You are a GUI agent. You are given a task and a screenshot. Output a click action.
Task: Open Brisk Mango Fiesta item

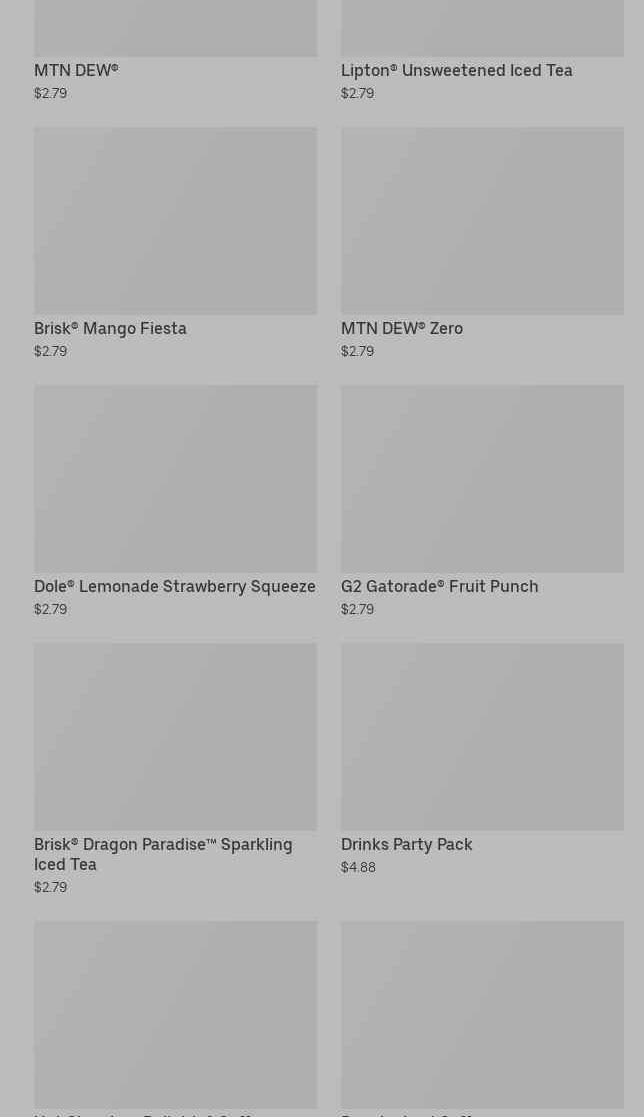click(x=175, y=244)
